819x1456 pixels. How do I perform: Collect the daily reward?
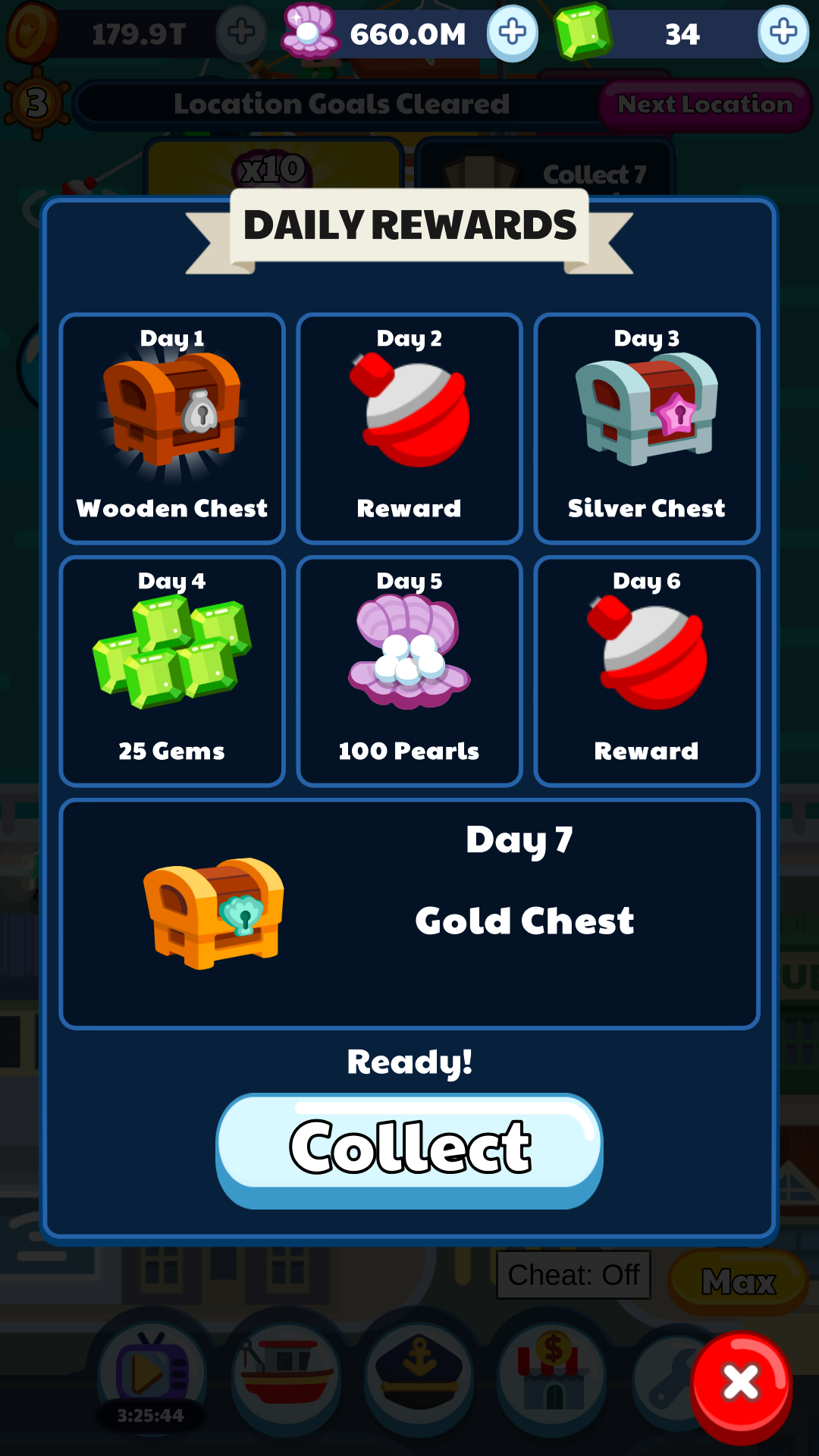tap(409, 1150)
